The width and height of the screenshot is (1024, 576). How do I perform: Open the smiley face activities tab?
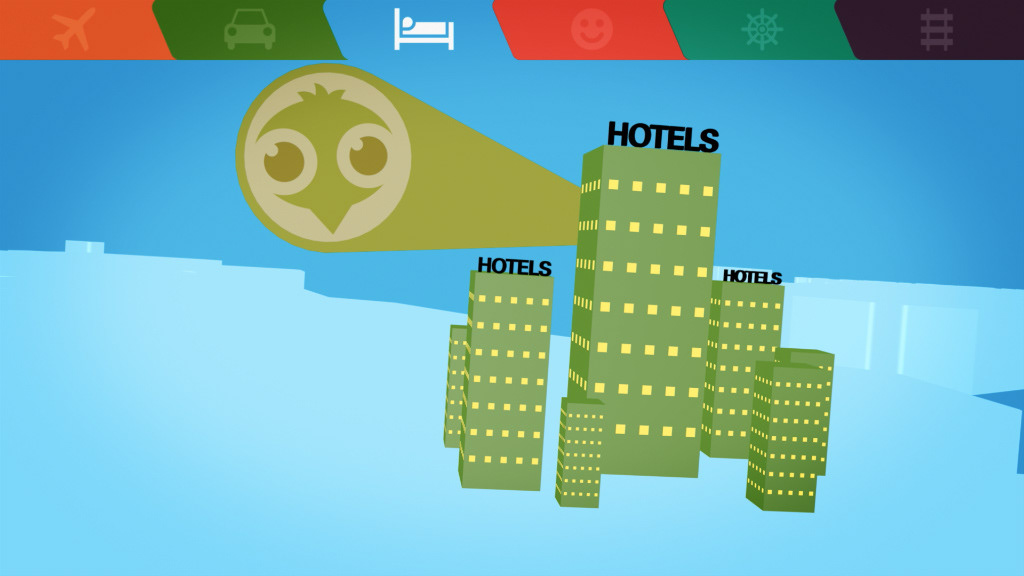[x=592, y=29]
